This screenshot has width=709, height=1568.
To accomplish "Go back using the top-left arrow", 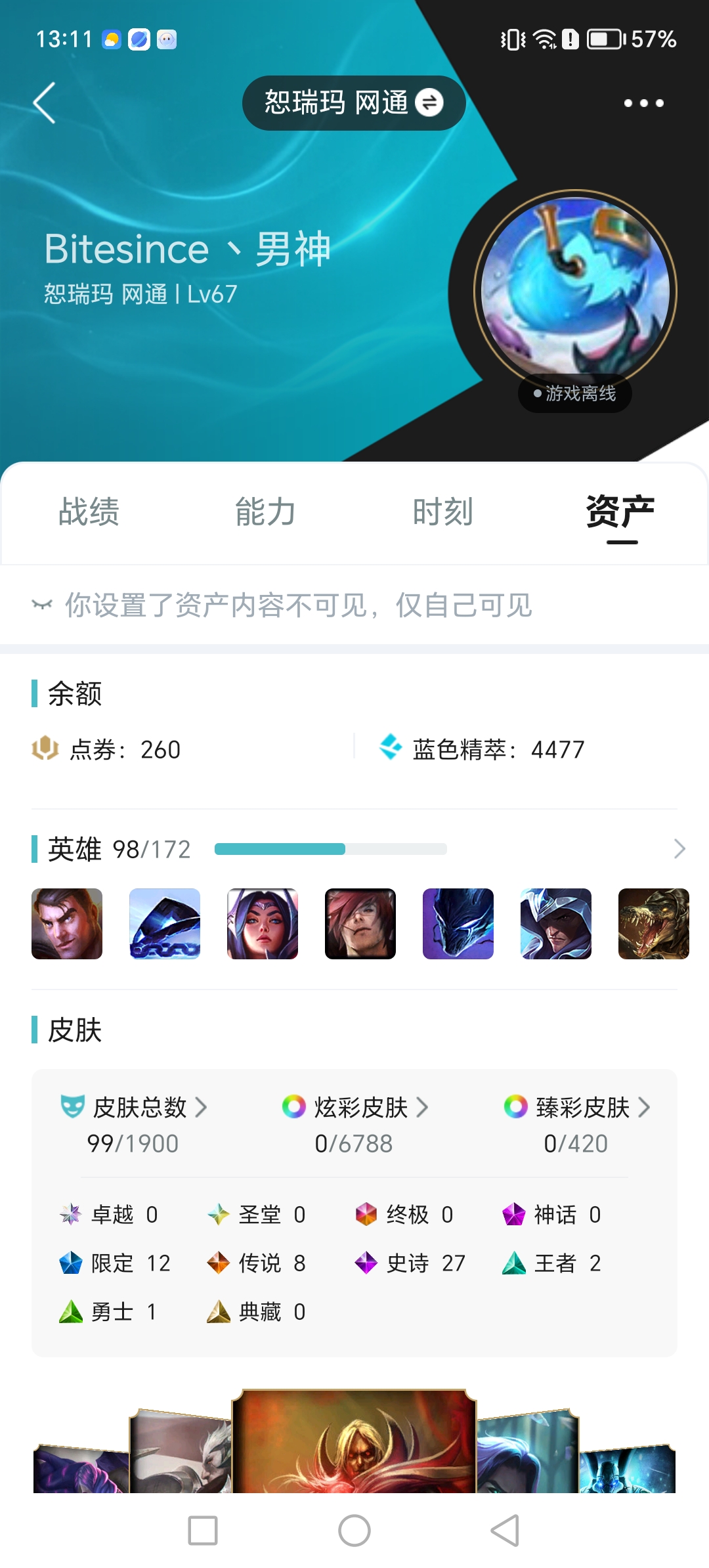I will pyautogui.click(x=45, y=103).
